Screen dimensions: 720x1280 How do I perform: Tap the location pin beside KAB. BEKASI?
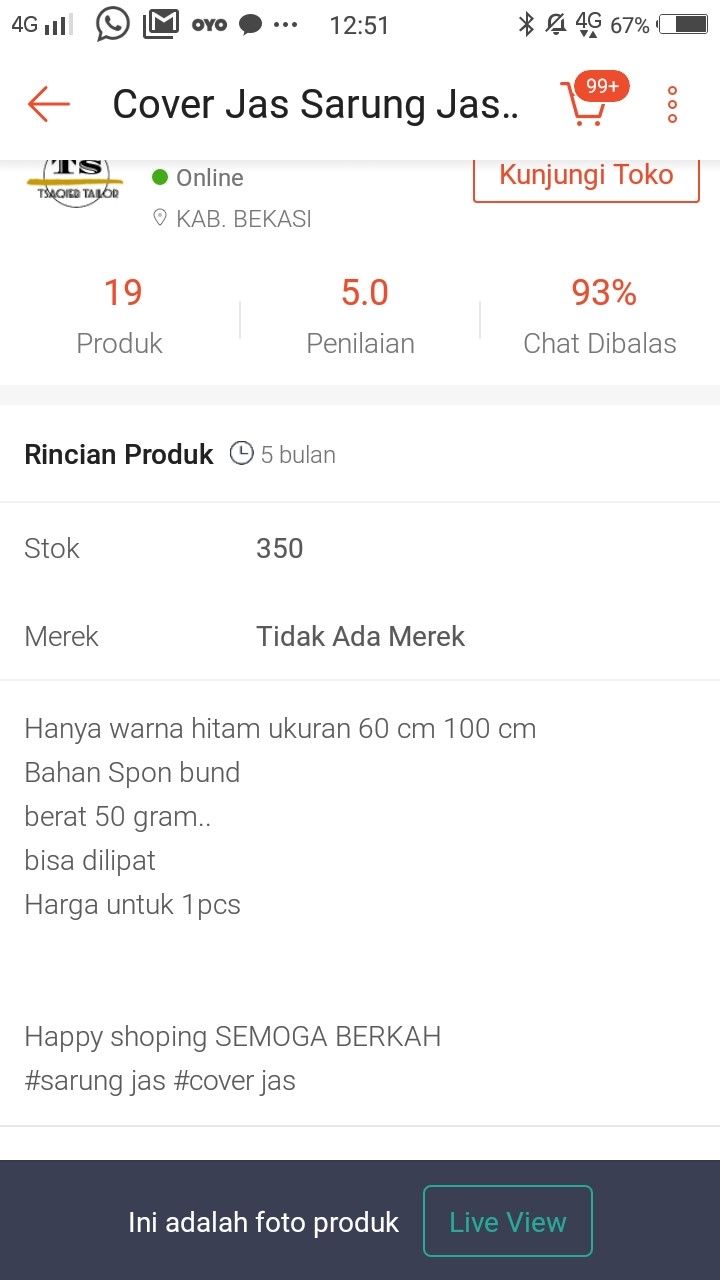tap(160, 216)
